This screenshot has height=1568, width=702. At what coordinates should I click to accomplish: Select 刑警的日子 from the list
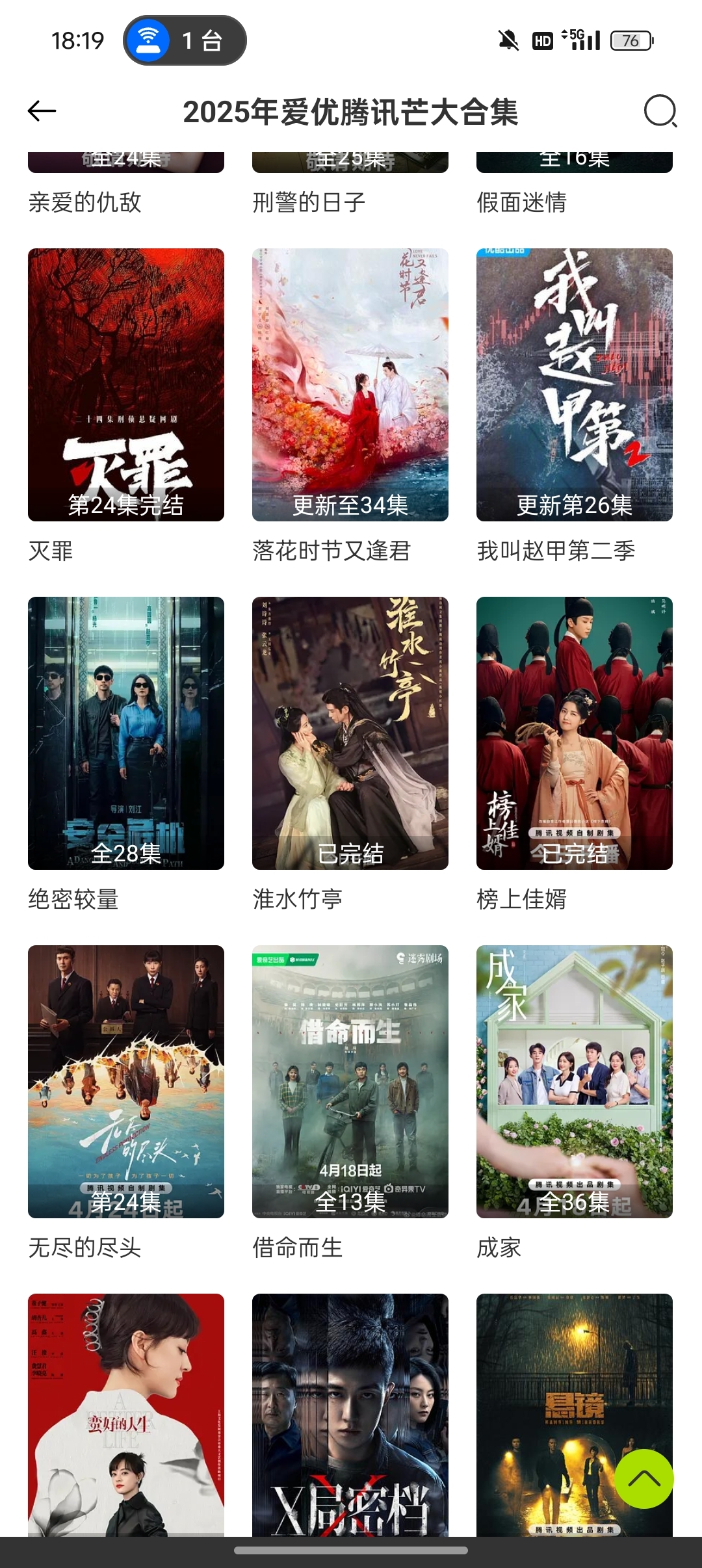(x=309, y=202)
